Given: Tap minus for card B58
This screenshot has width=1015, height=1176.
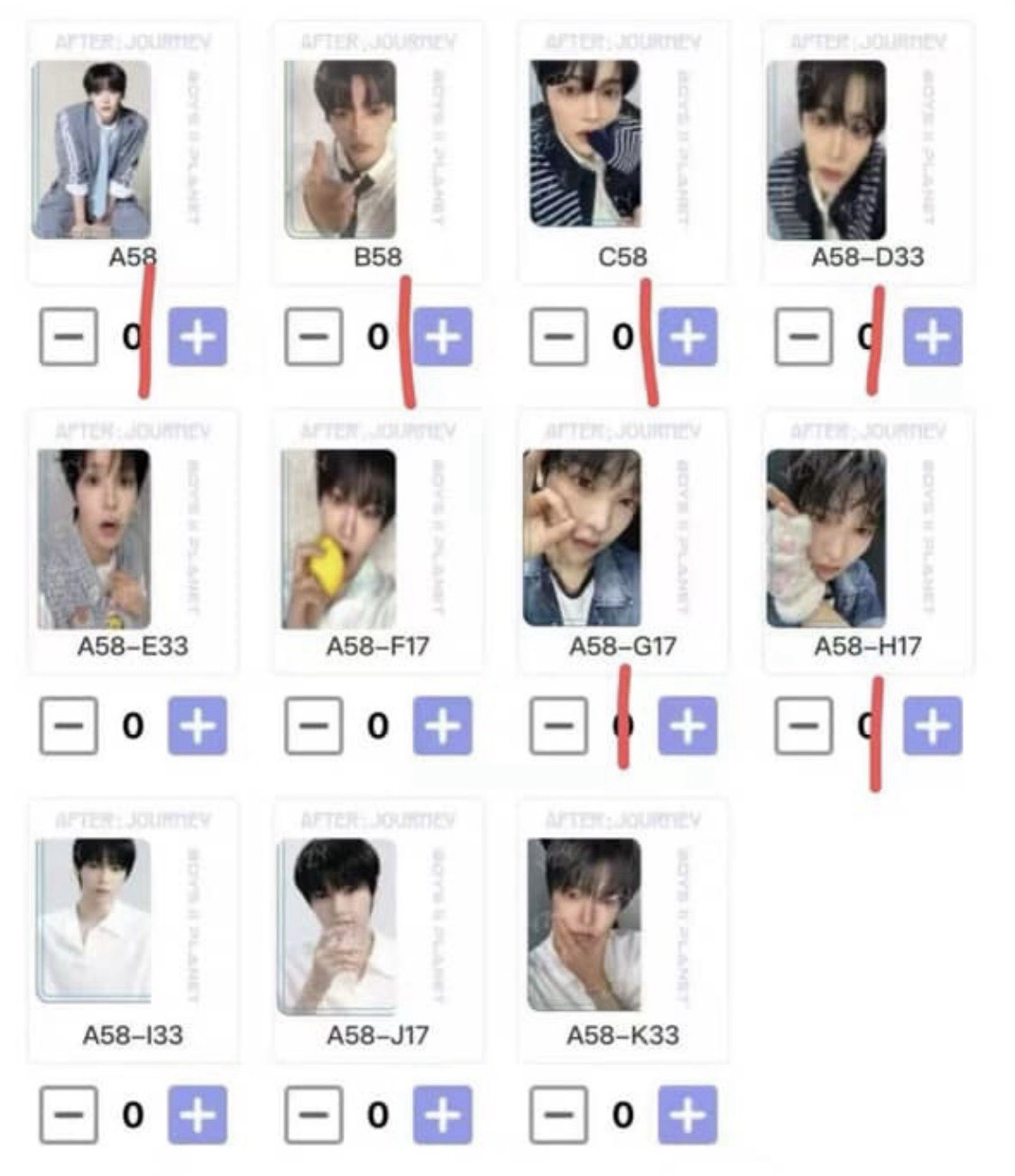Looking at the screenshot, I should click(x=313, y=336).
